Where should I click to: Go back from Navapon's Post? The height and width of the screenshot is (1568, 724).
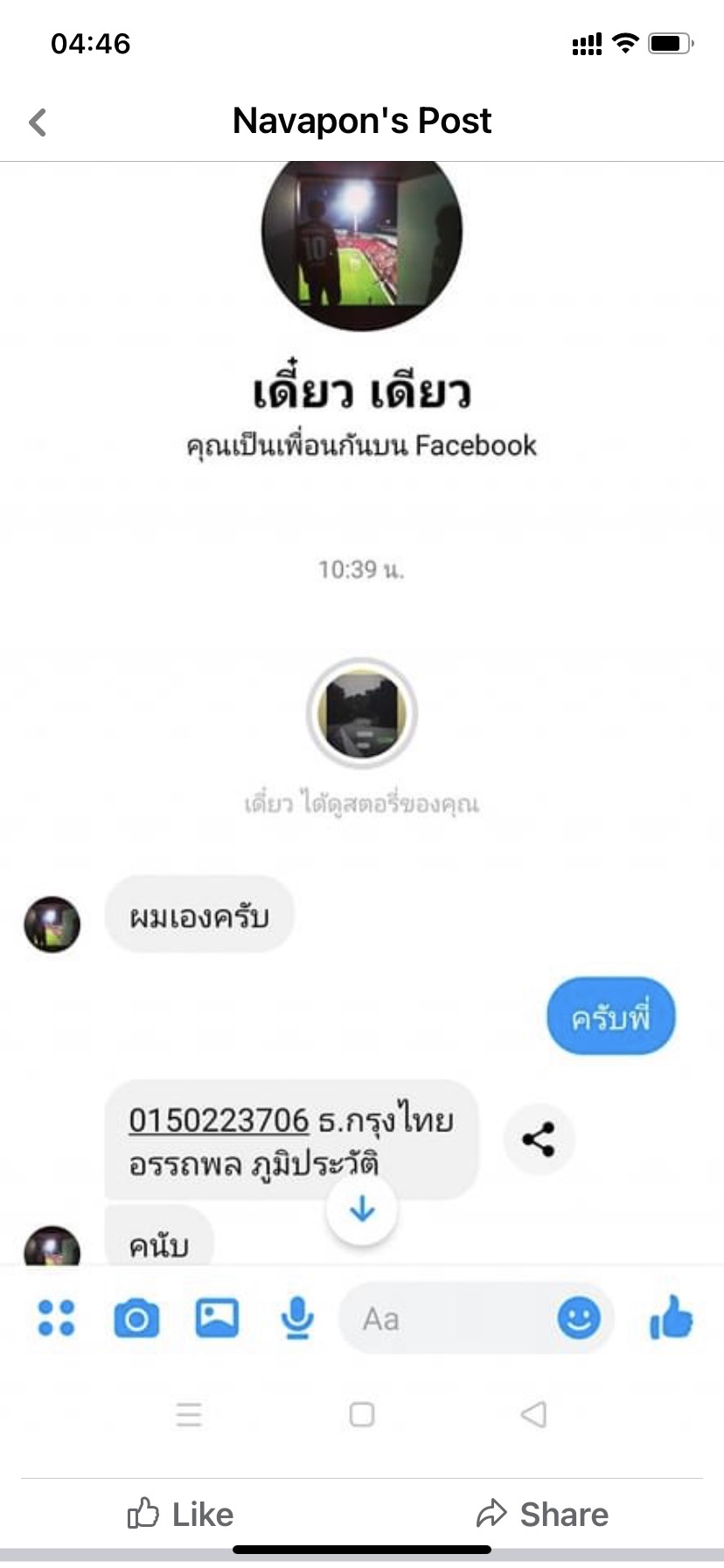click(x=38, y=122)
